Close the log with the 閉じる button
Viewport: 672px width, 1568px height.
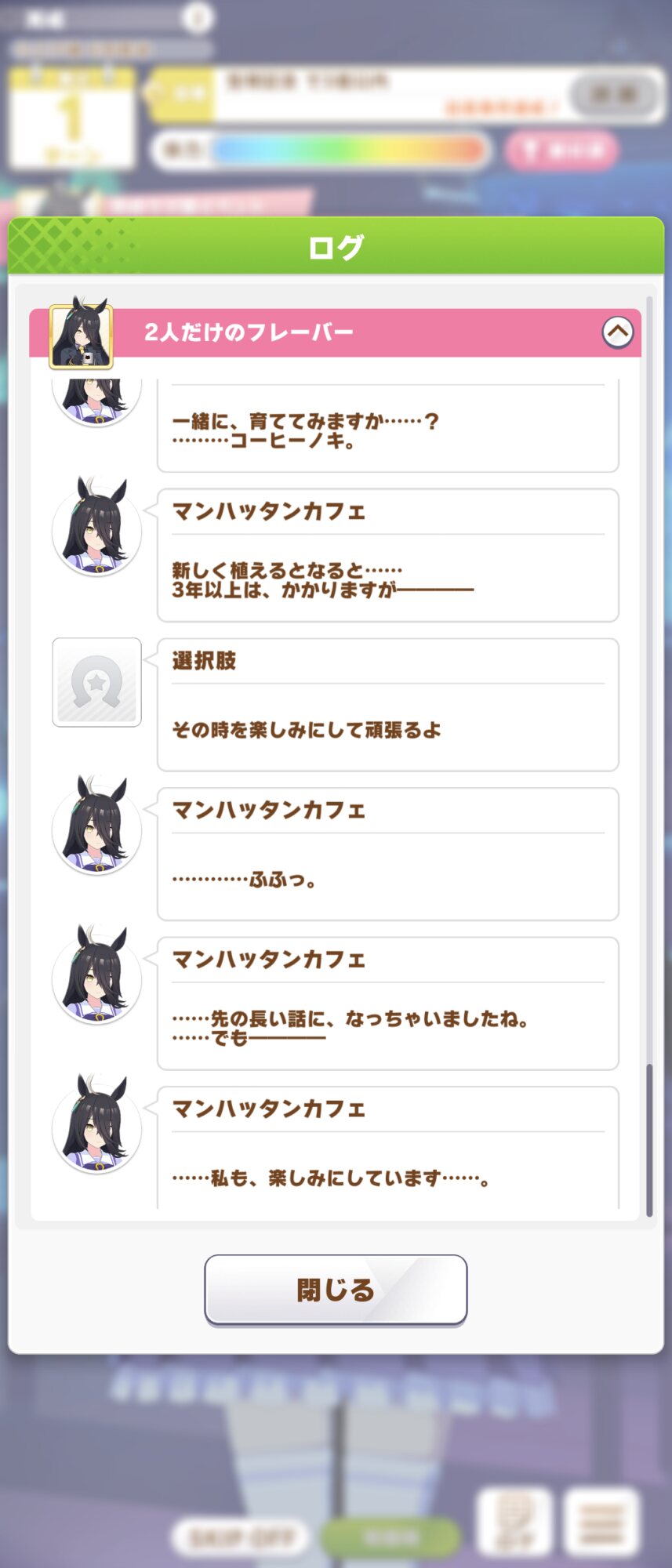tap(336, 1290)
